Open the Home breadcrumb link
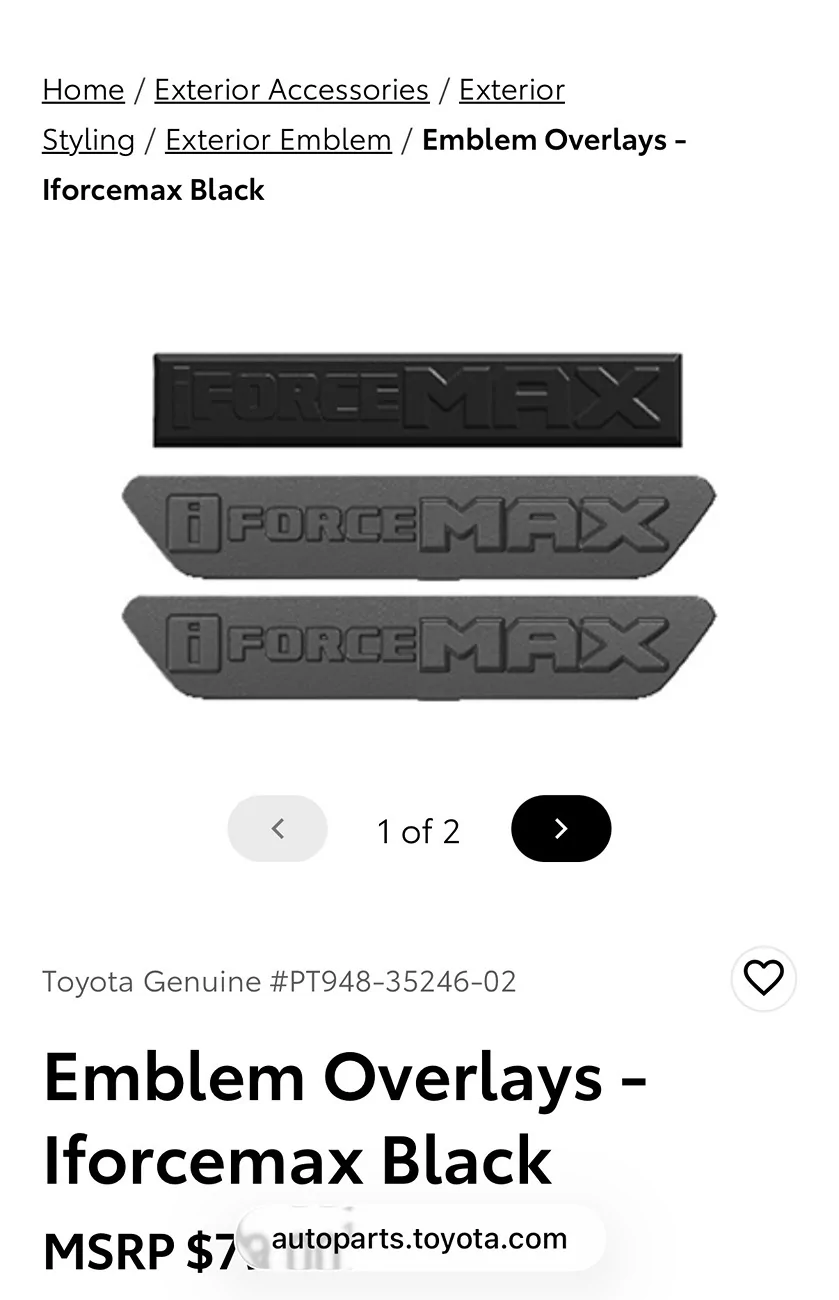 [83, 89]
